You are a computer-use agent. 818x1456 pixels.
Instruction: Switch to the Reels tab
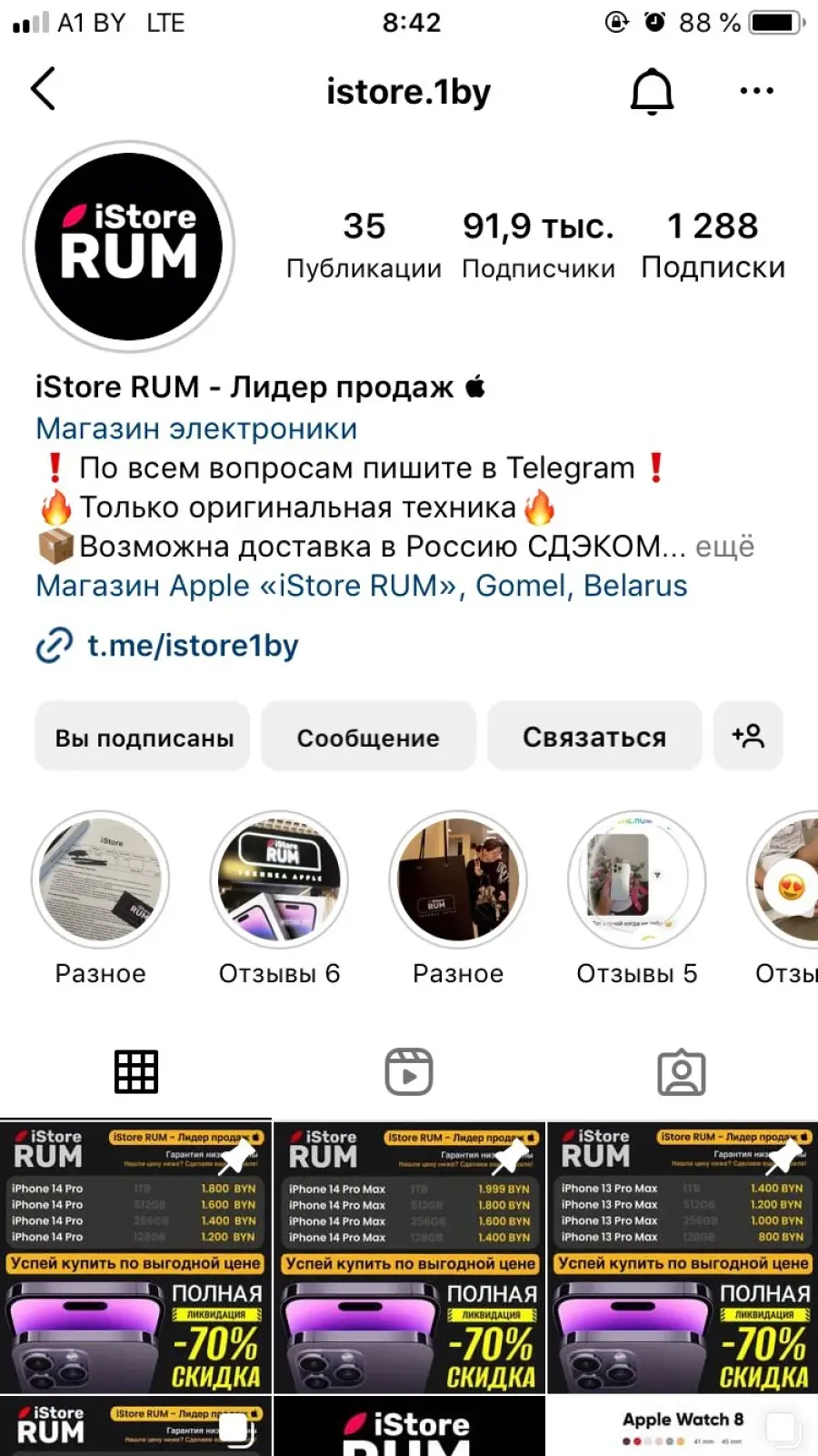(409, 1071)
